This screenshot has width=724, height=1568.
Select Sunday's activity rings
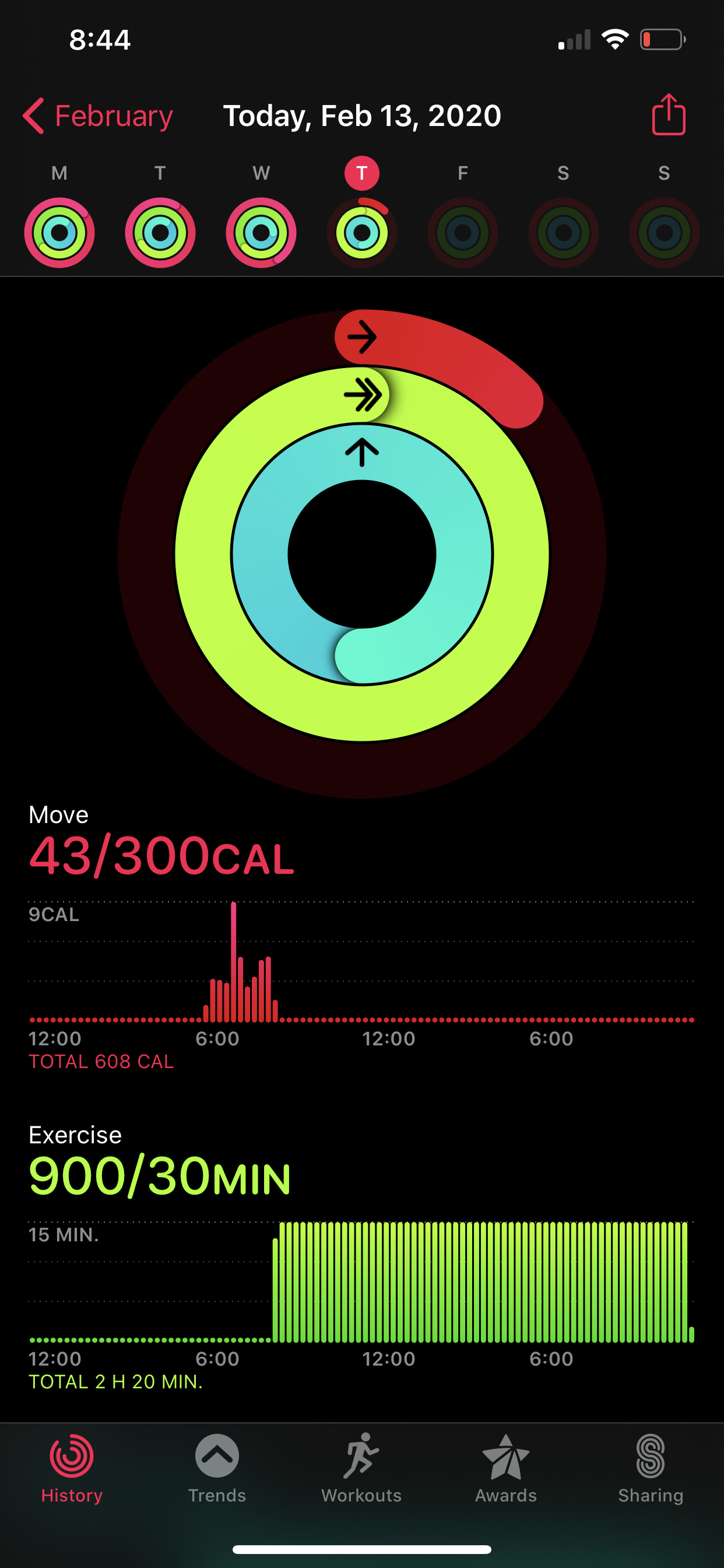(x=664, y=232)
